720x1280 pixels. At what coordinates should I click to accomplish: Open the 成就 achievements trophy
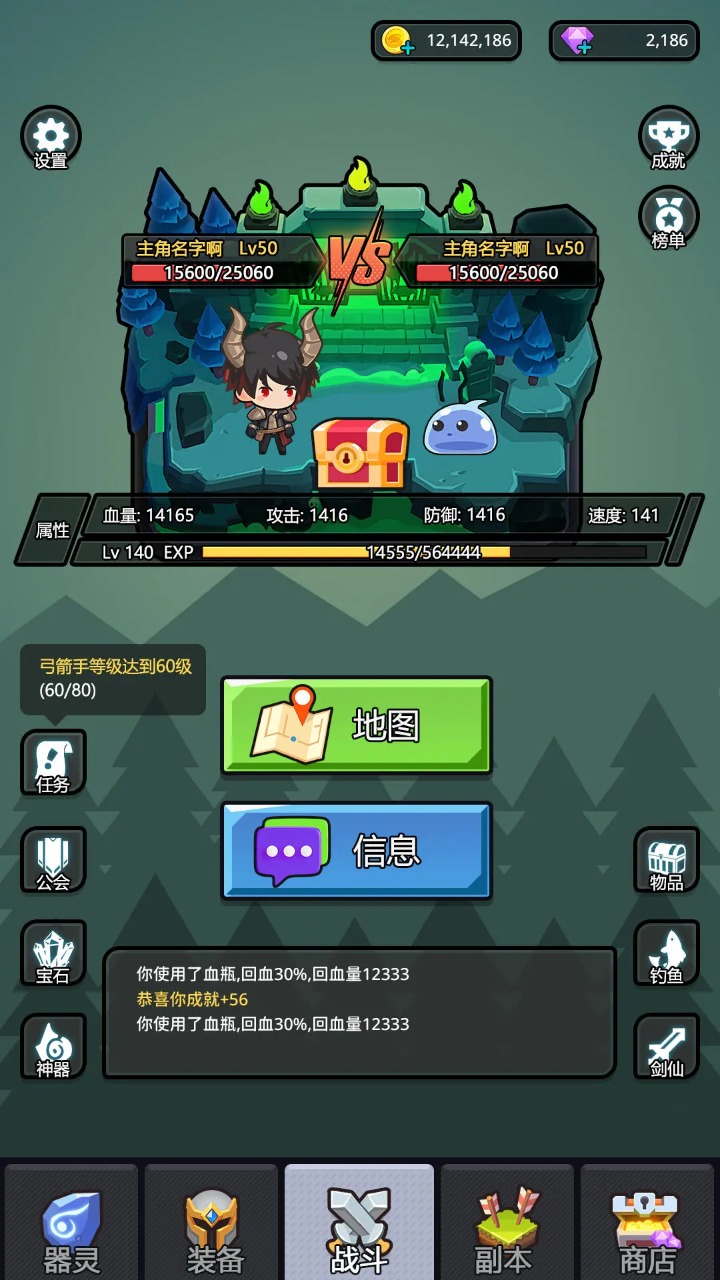point(668,139)
